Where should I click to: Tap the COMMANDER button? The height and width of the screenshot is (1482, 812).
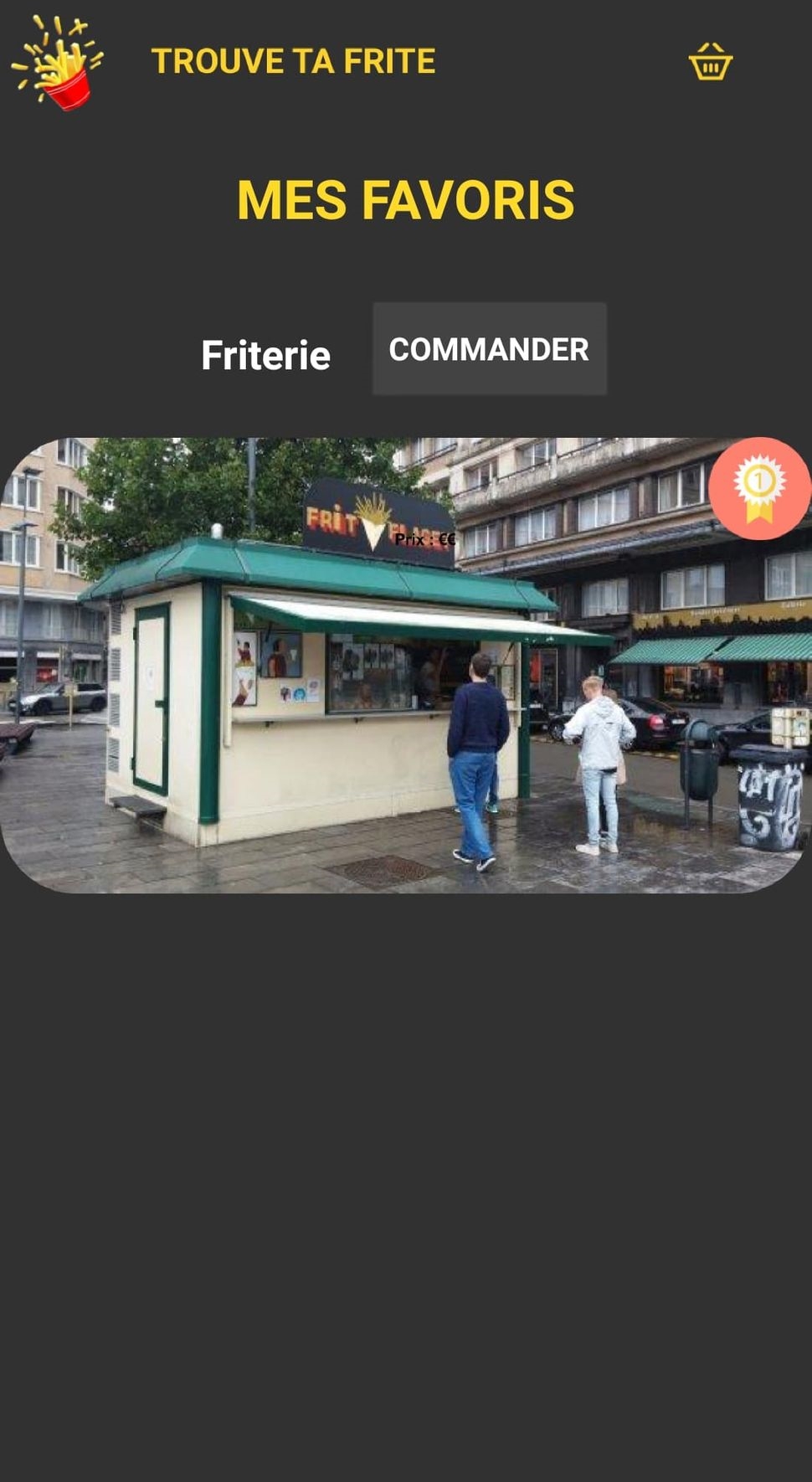pos(489,349)
